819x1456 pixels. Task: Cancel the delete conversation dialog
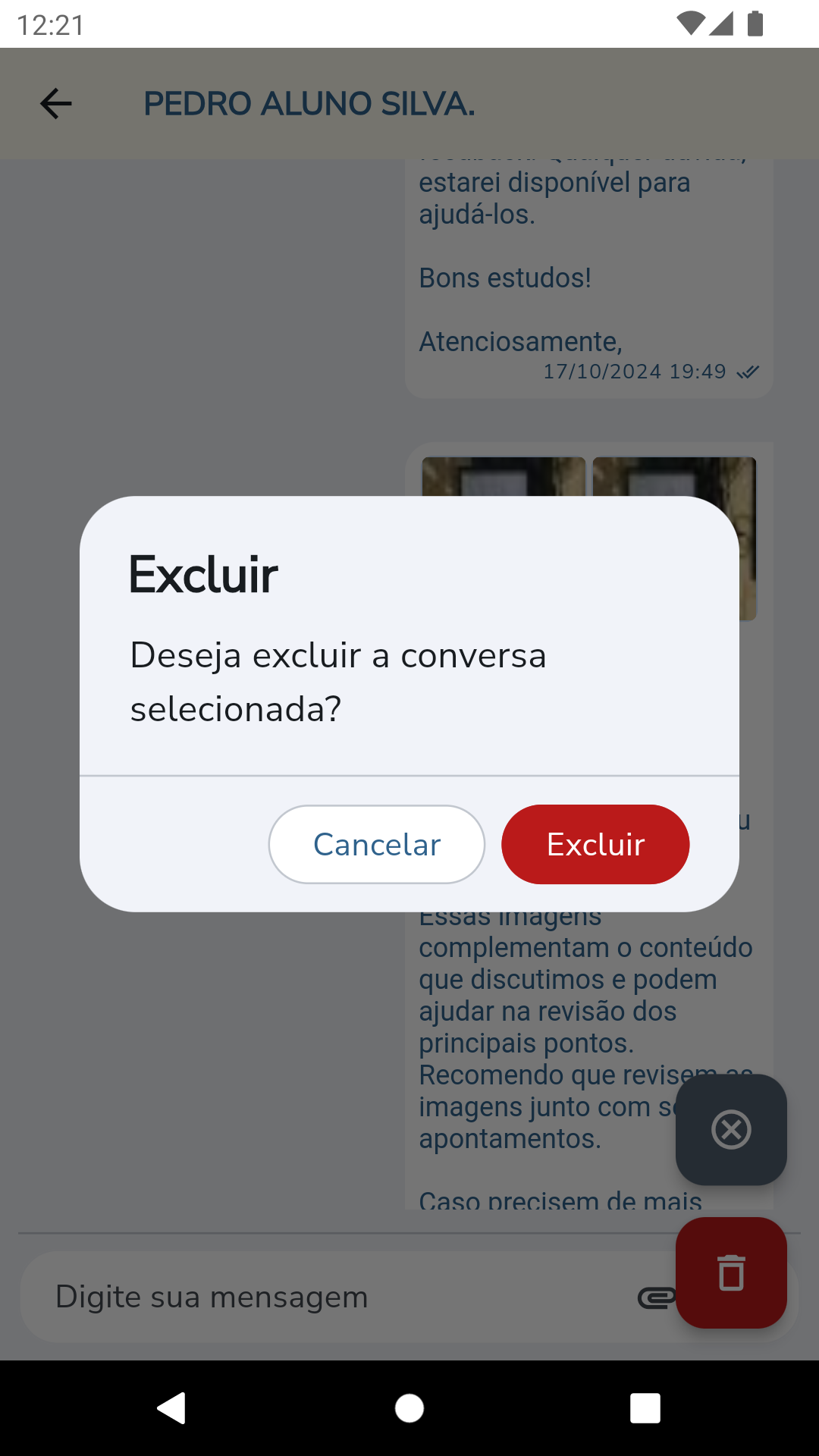click(377, 844)
